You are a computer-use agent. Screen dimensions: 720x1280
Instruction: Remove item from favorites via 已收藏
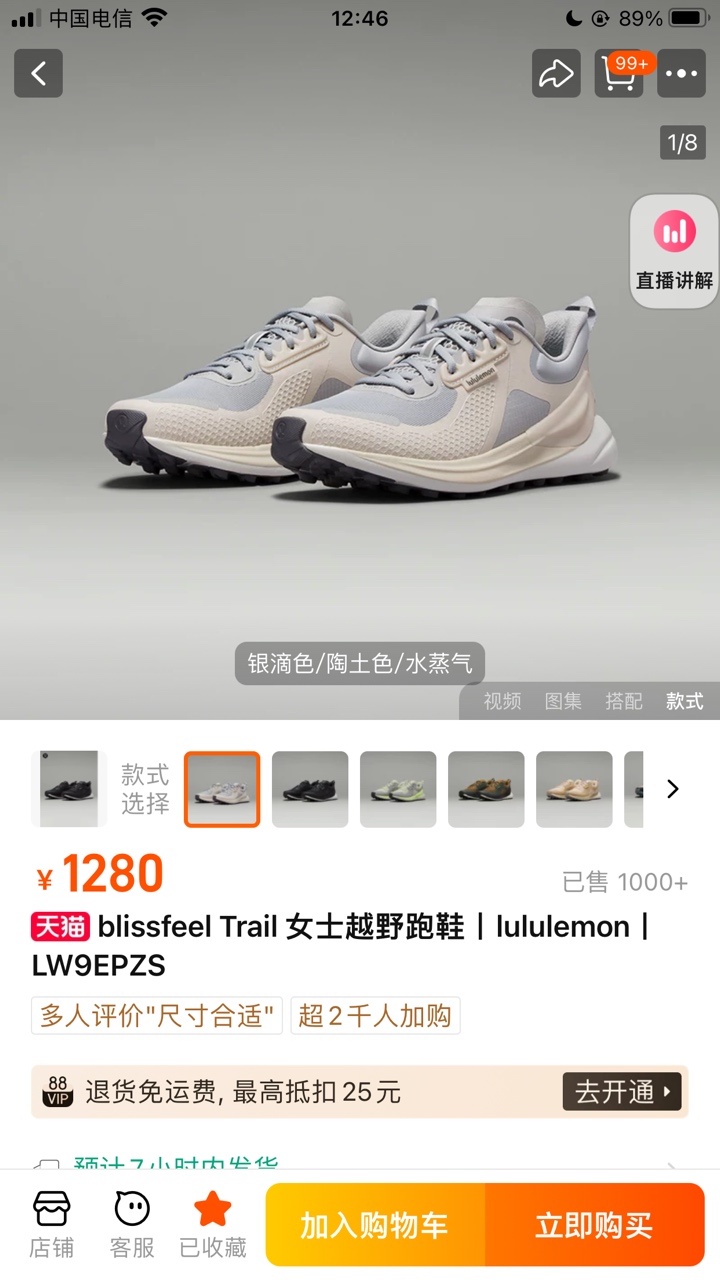[x=212, y=1224]
